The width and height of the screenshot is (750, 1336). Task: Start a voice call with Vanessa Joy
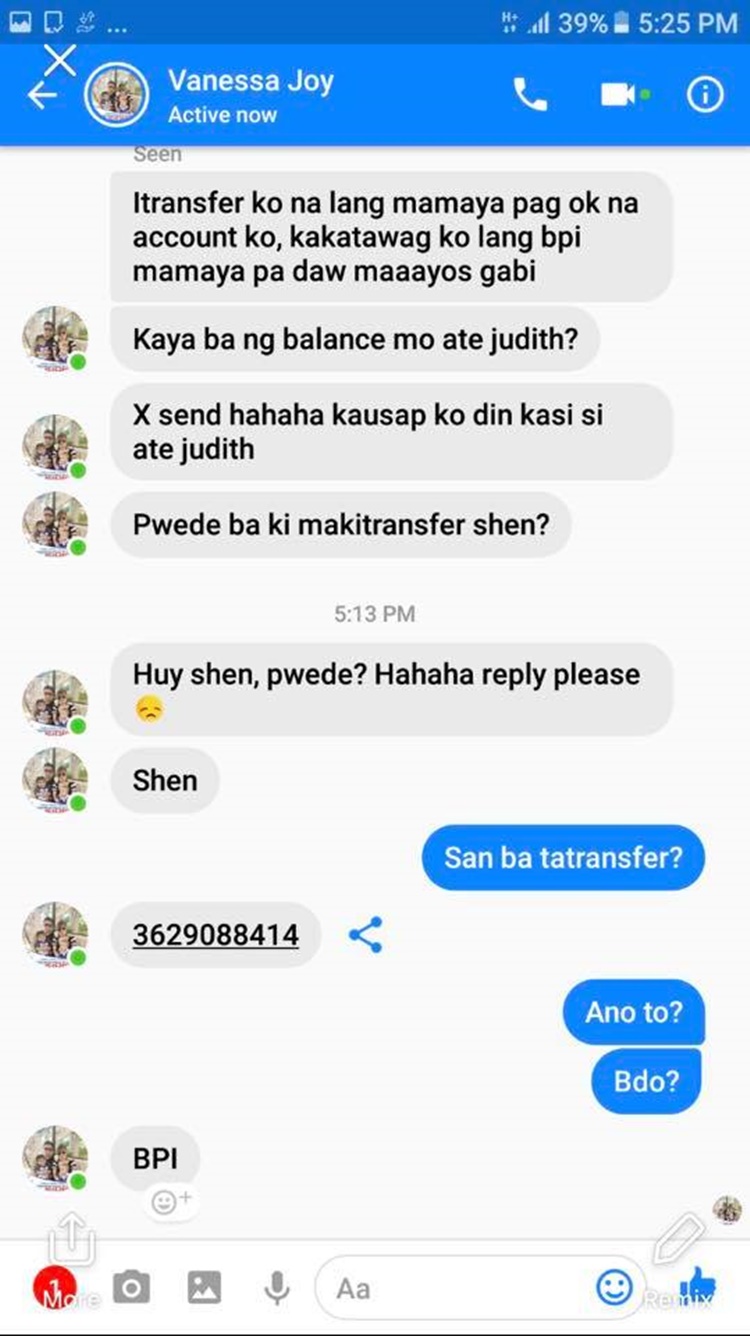tap(530, 95)
